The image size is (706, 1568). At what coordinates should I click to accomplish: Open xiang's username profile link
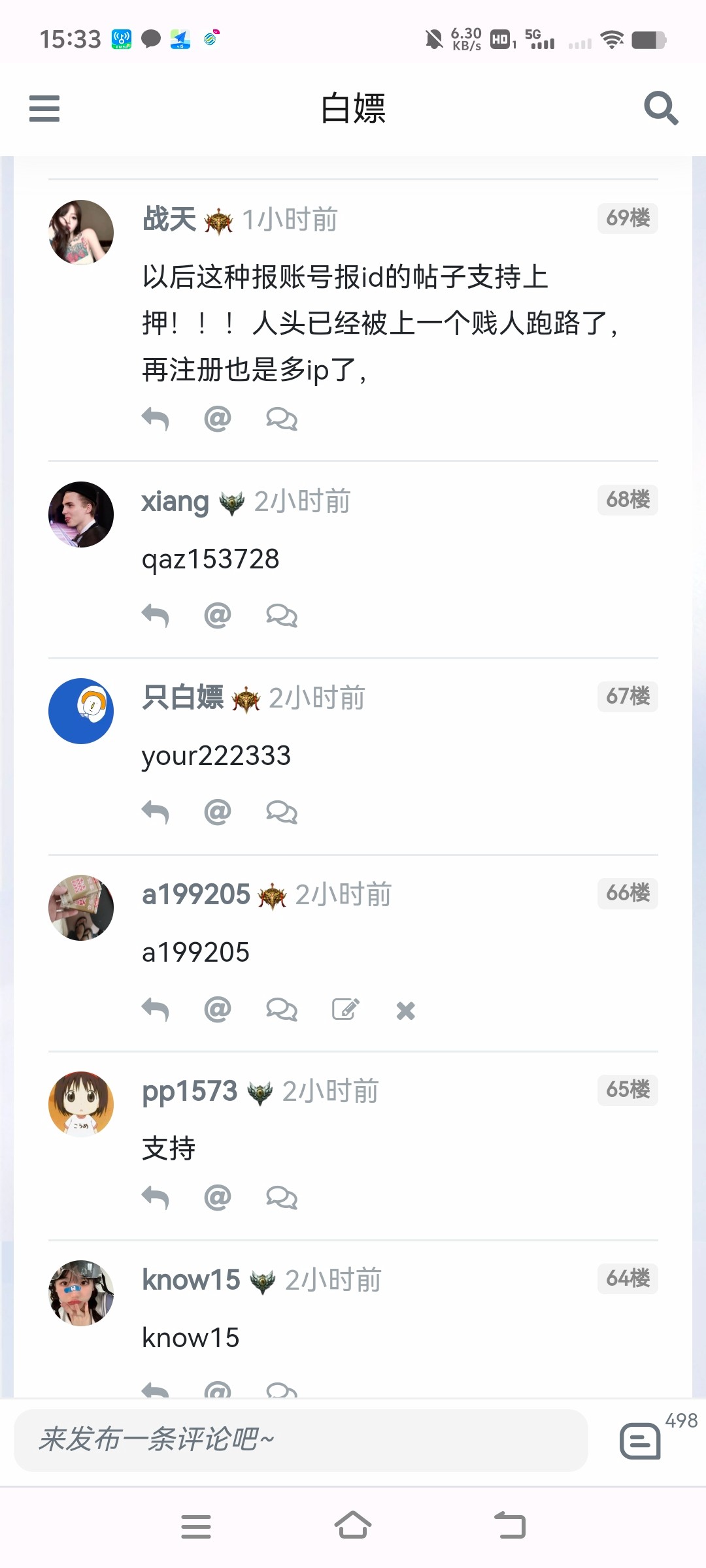click(175, 502)
